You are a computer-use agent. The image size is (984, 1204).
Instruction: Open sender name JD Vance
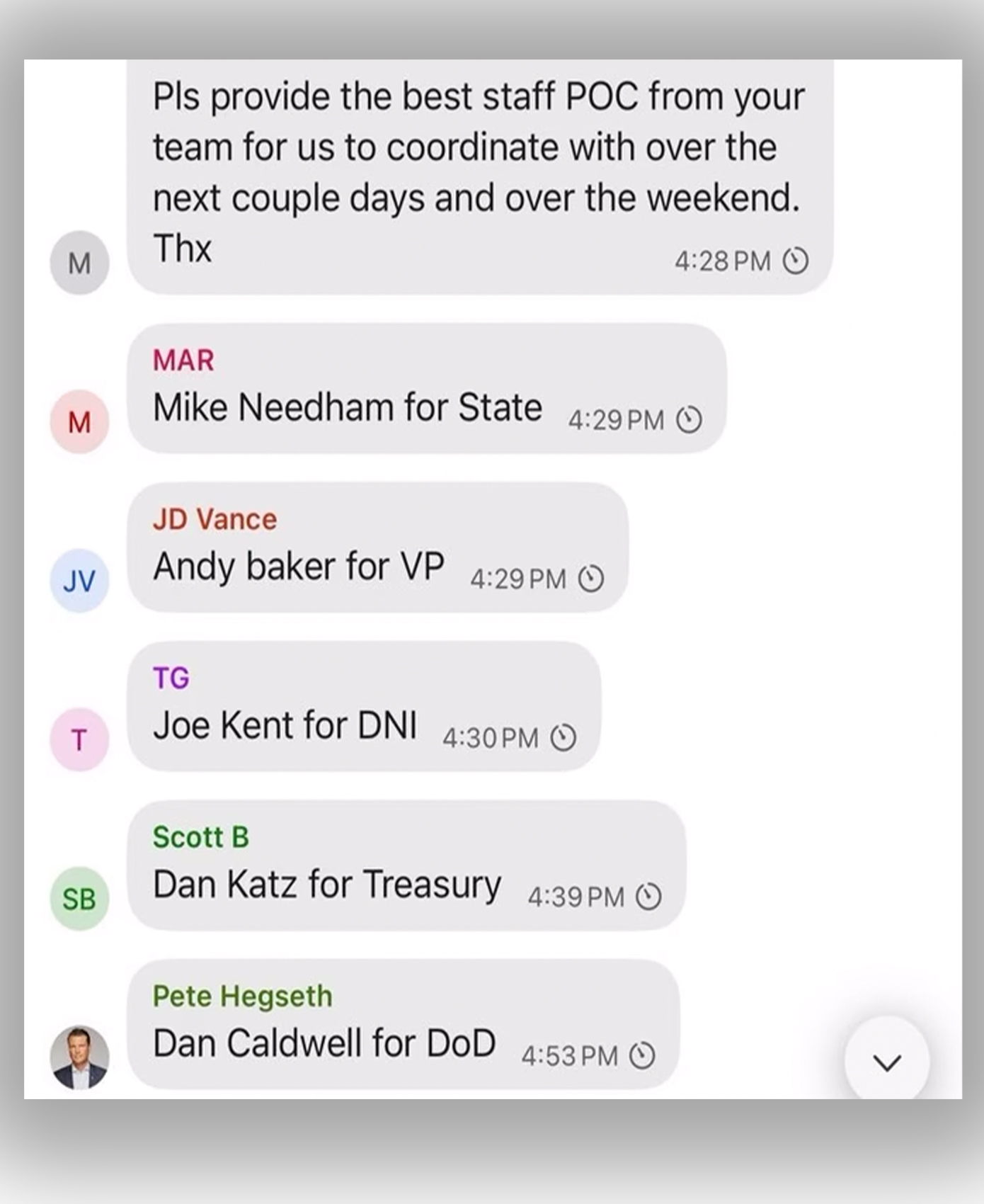[214, 519]
